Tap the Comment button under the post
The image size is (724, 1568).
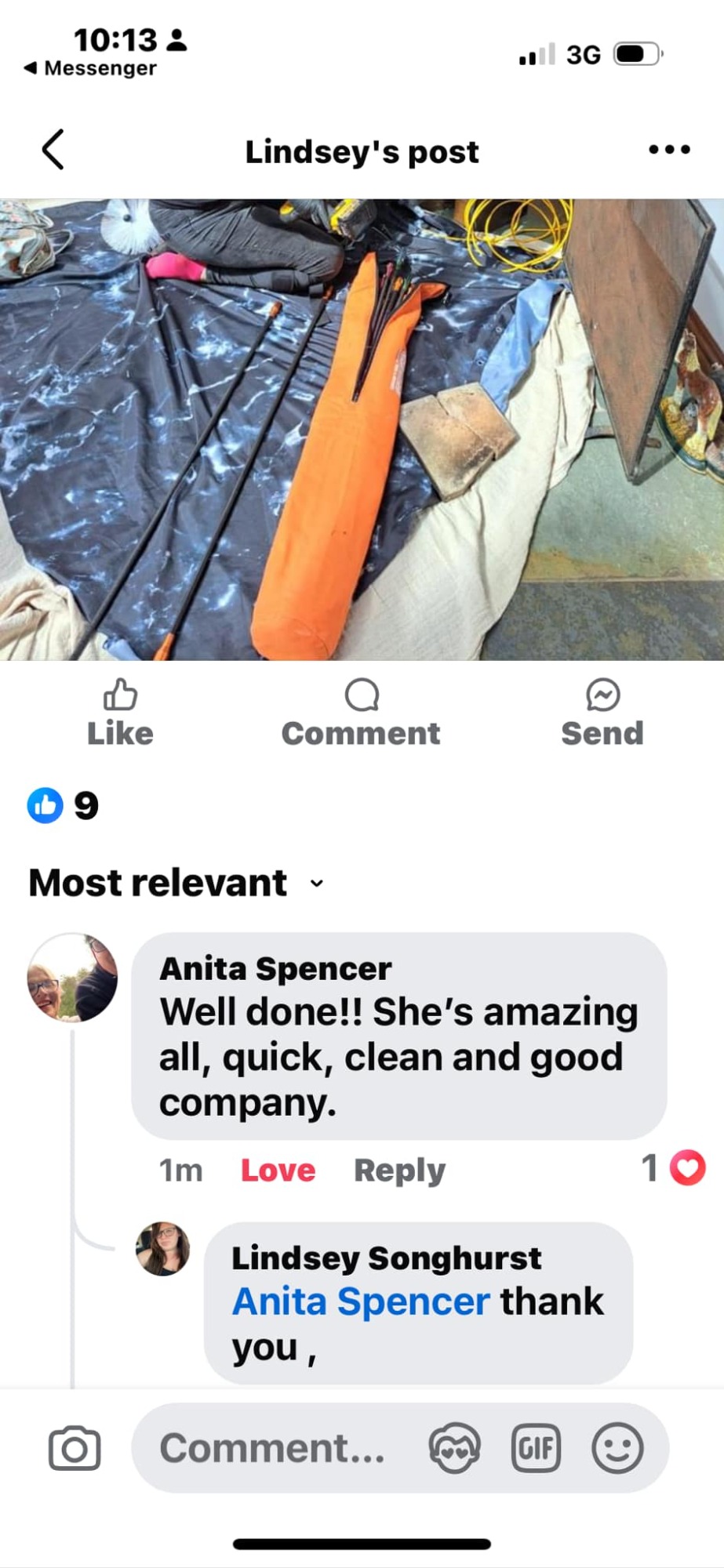coord(361,713)
